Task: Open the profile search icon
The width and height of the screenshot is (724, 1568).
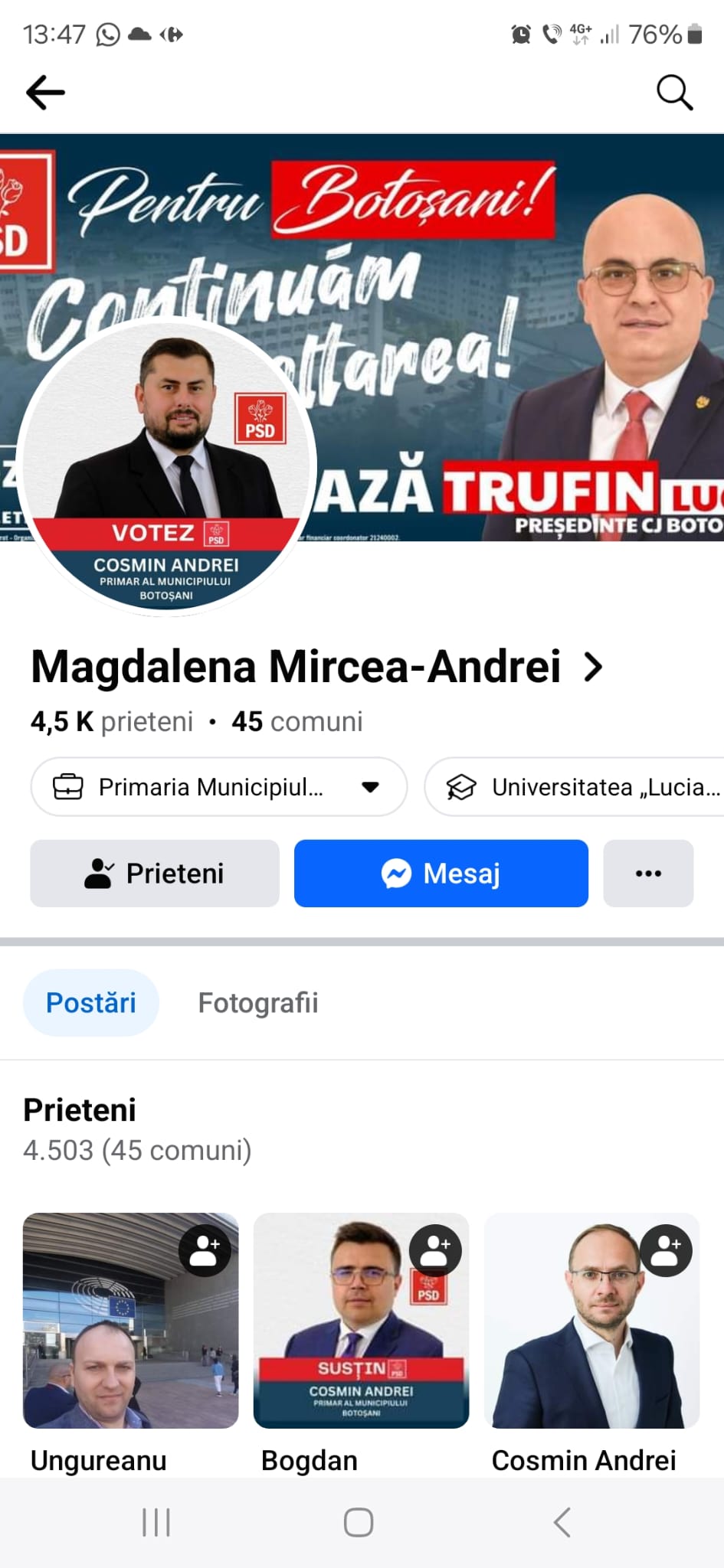Action: (674, 93)
